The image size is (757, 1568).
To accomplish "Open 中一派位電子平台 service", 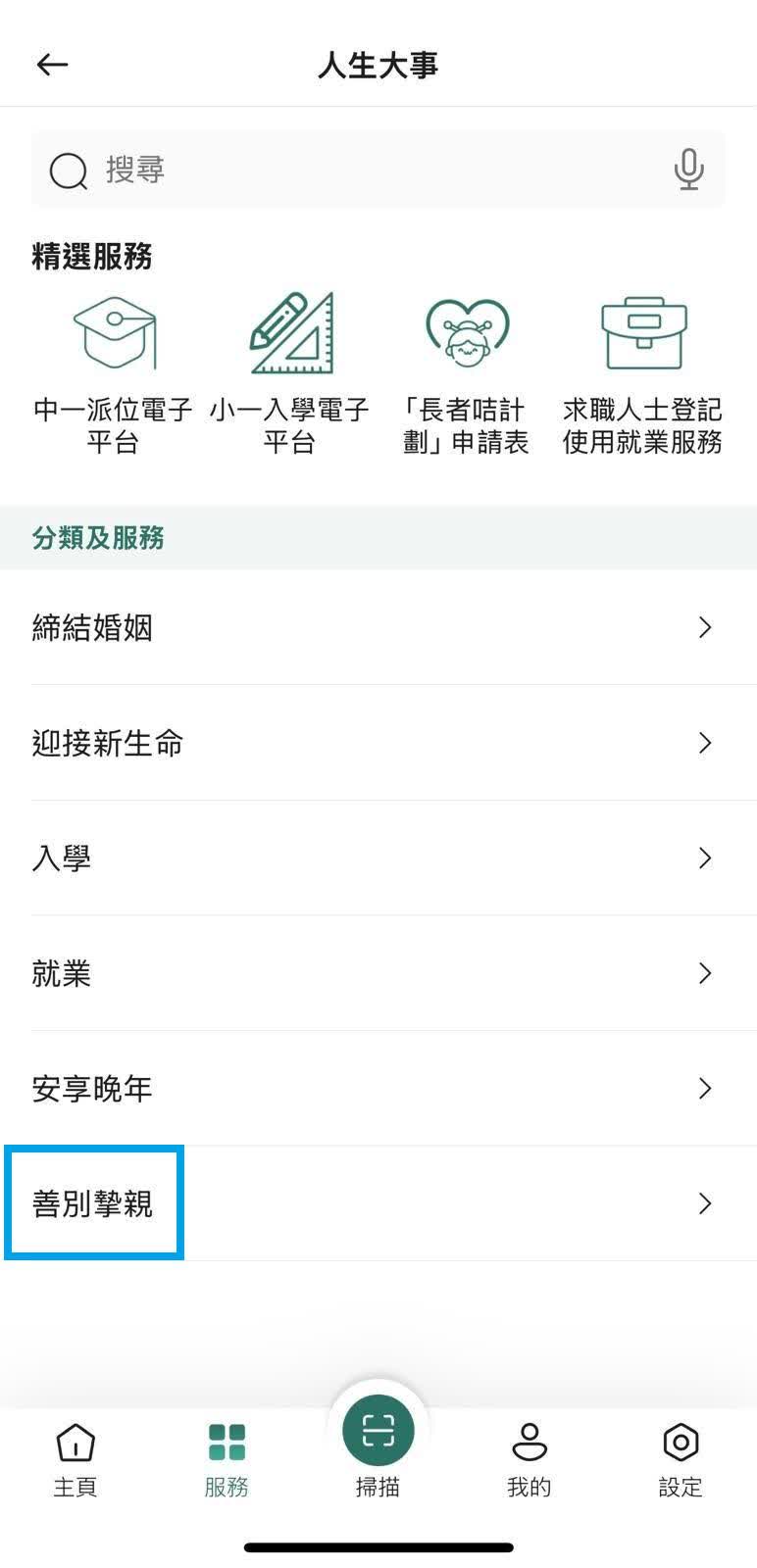I will 113,374.
